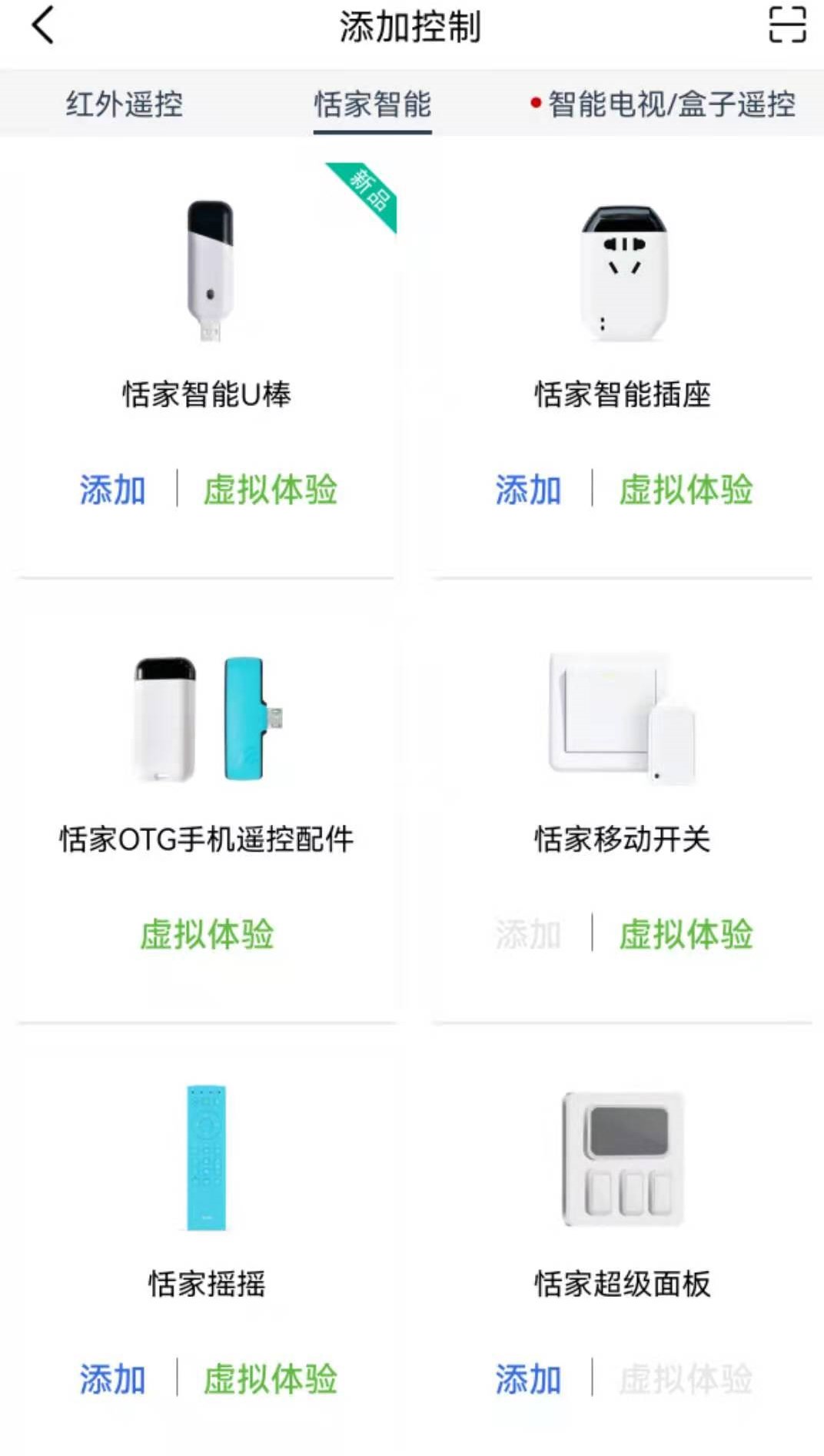
Task: Open 虚拟体验 for 恬家移动开关
Action: click(x=687, y=932)
